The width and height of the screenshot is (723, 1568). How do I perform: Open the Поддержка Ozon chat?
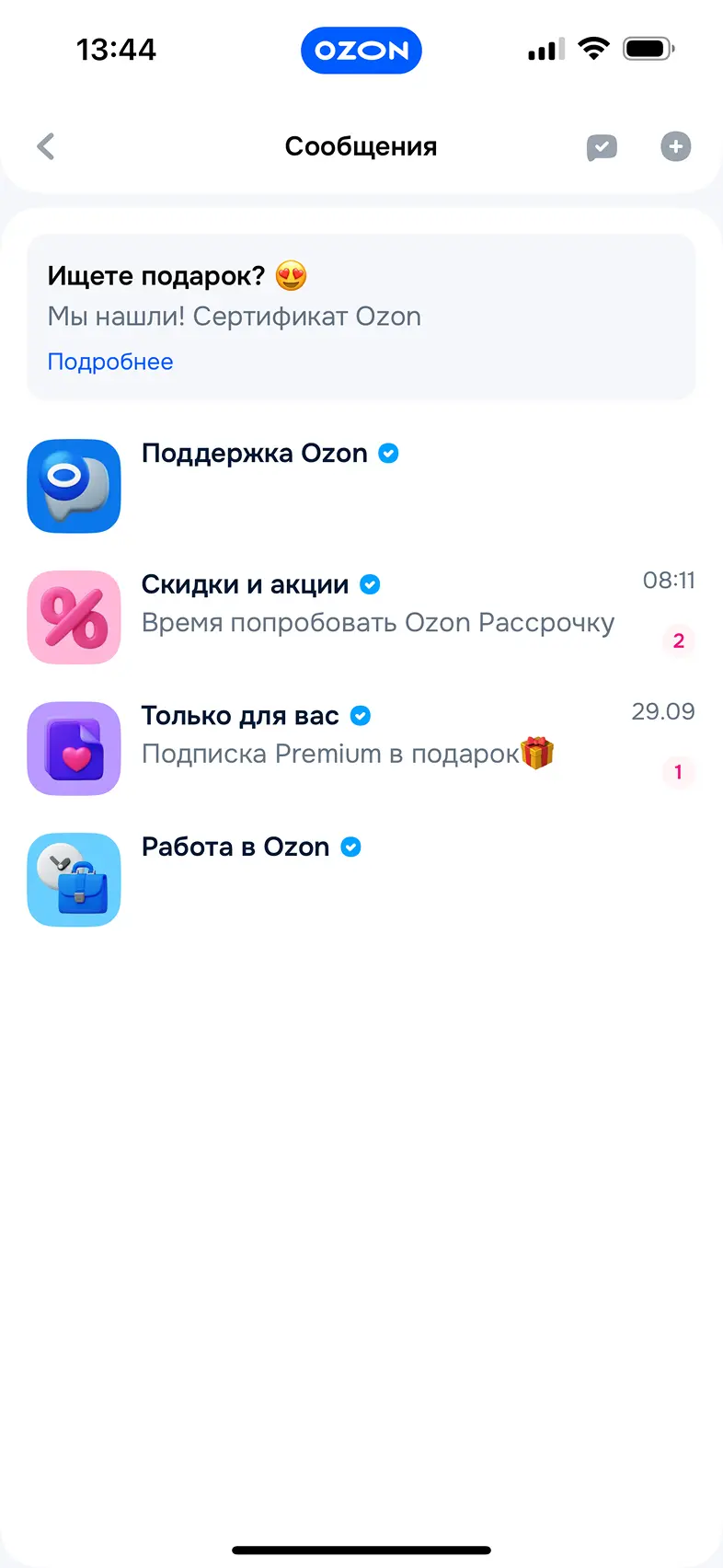(x=361, y=486)
